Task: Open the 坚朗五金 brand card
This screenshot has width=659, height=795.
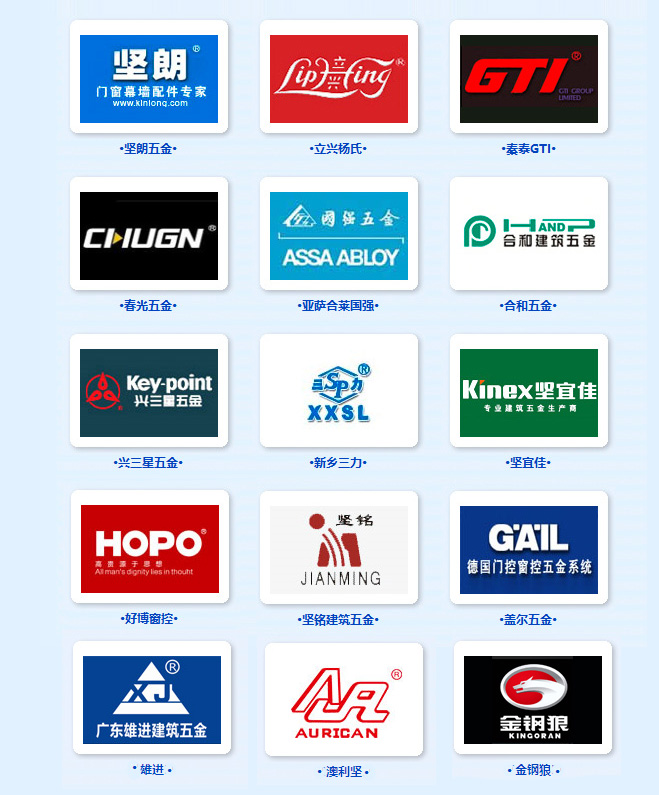Action: tap(149, 79)
